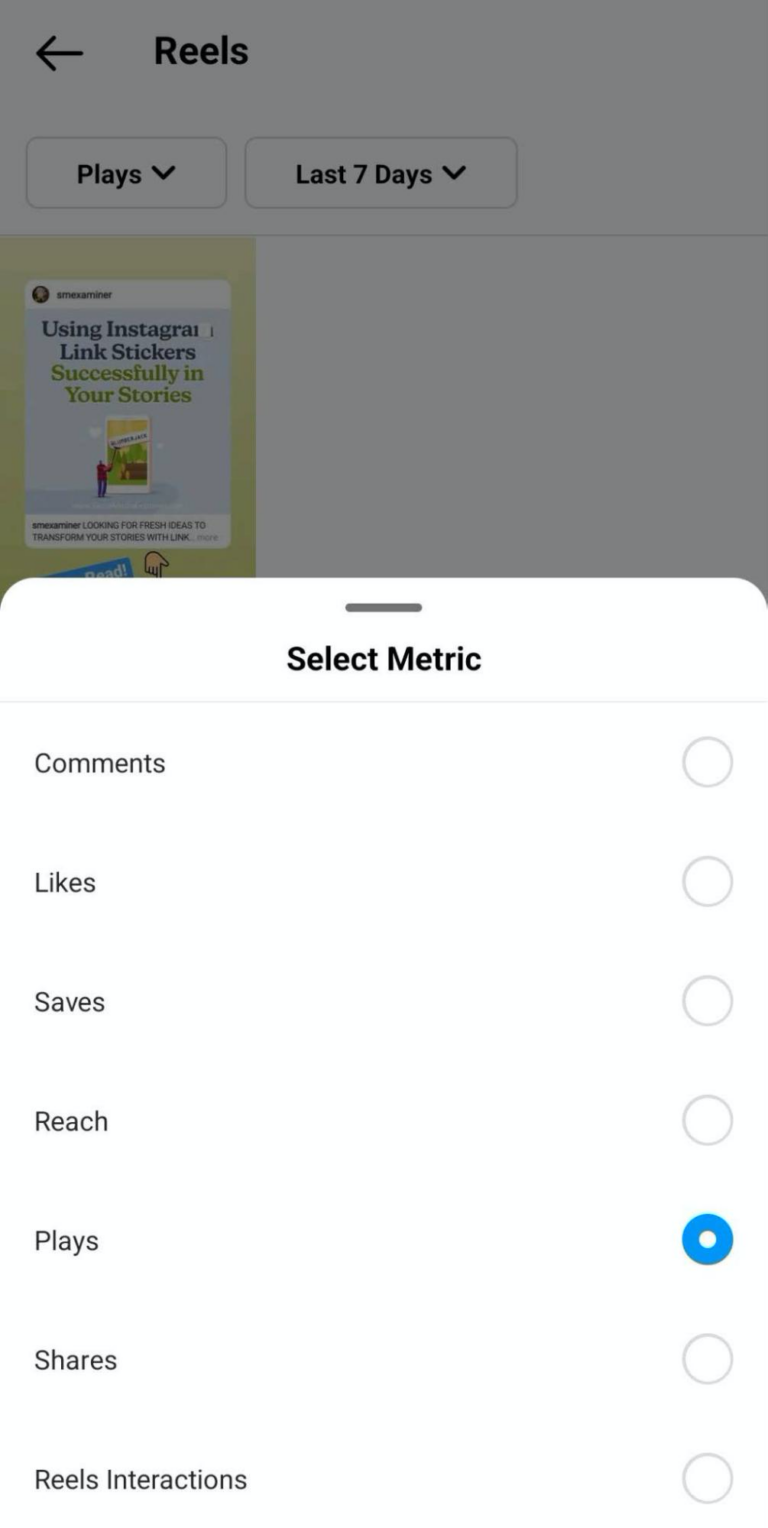The width and height of the screenshot is (768, 1528).
Task: Expand the Last 7 Days date filter
Action: click(x=381, y=173)
